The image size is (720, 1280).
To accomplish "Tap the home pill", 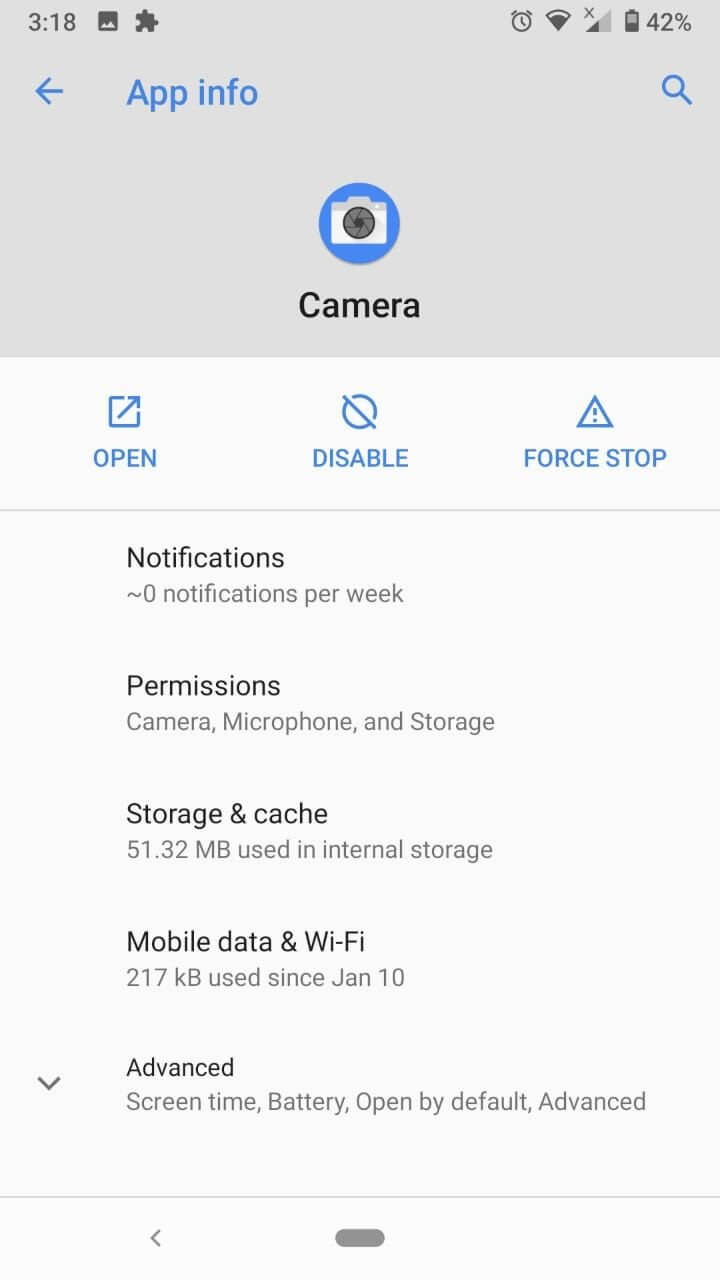I will (360, 1238).
